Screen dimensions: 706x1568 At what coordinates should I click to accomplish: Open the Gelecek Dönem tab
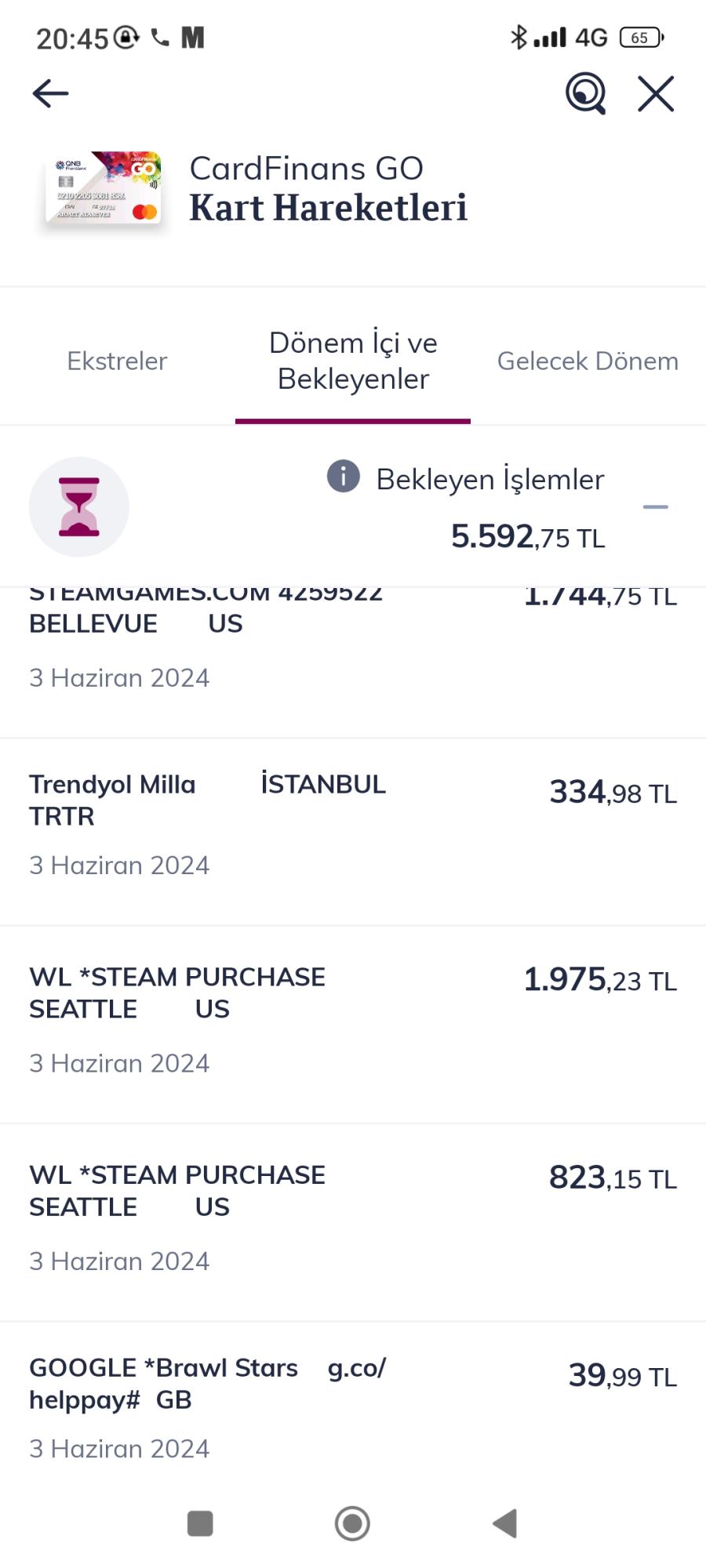pyautogui.click(x=588, y=361)
